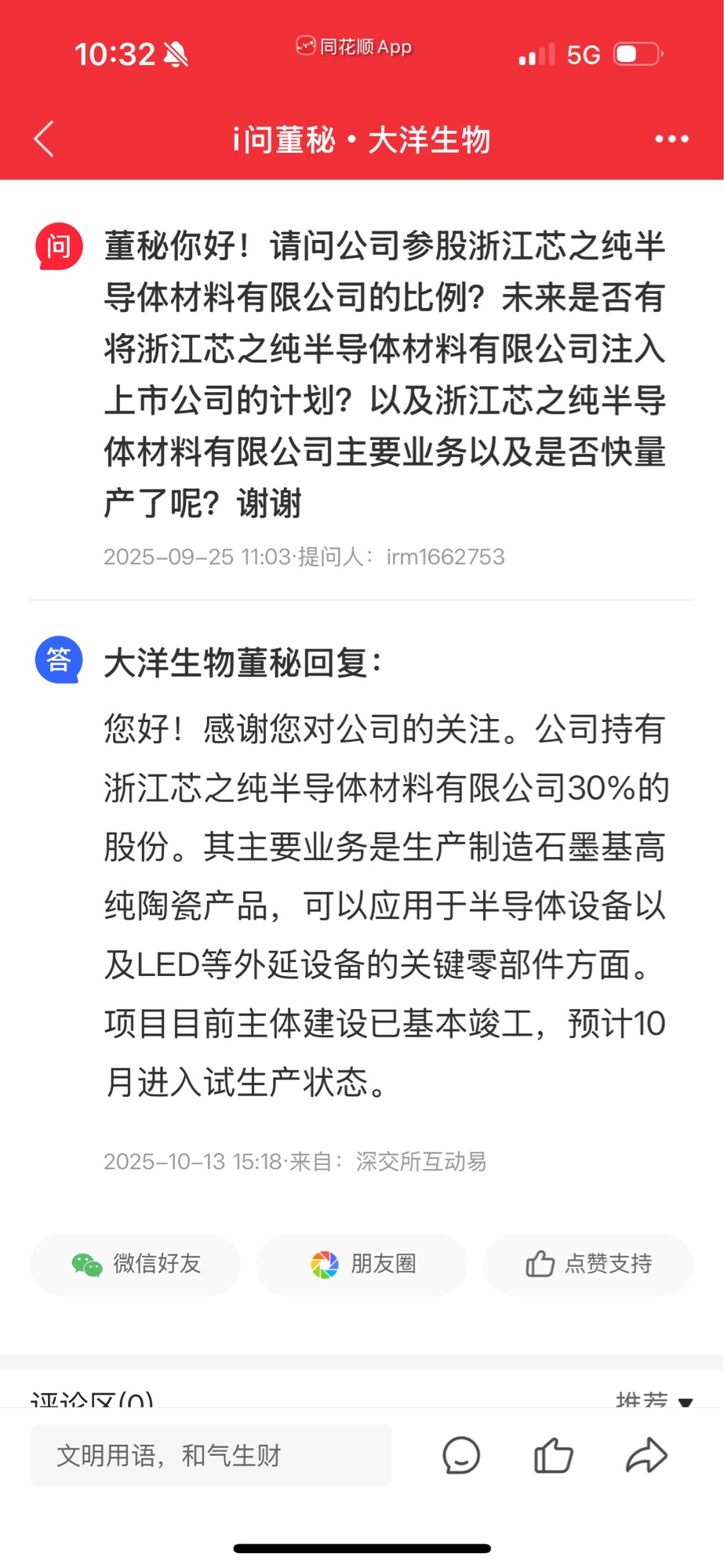
Task: Share to 微信好友
Action: tap(135, 1264)
